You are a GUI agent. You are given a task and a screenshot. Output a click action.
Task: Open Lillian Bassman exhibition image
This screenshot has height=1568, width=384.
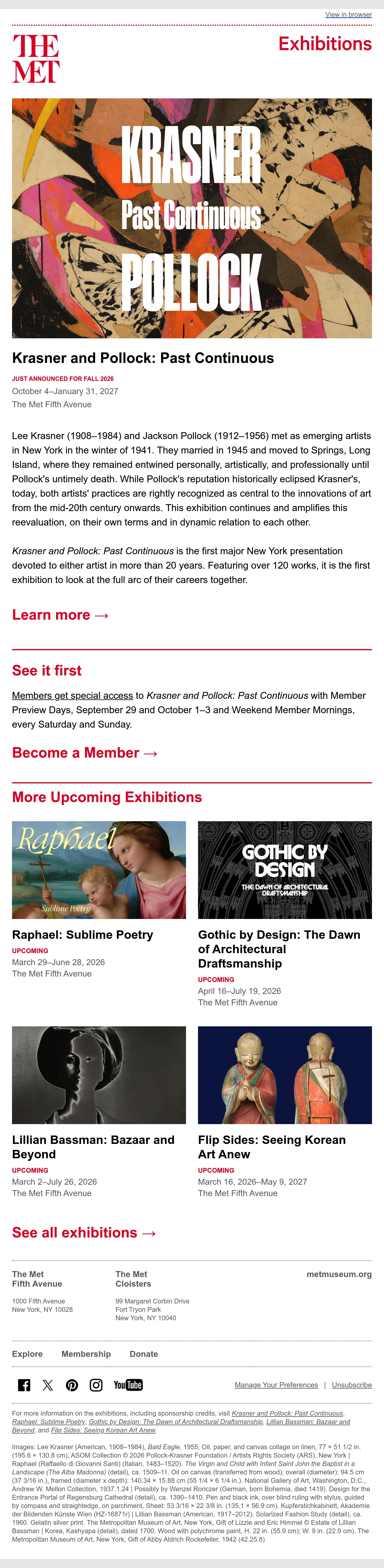click(x=99, y=1075)
